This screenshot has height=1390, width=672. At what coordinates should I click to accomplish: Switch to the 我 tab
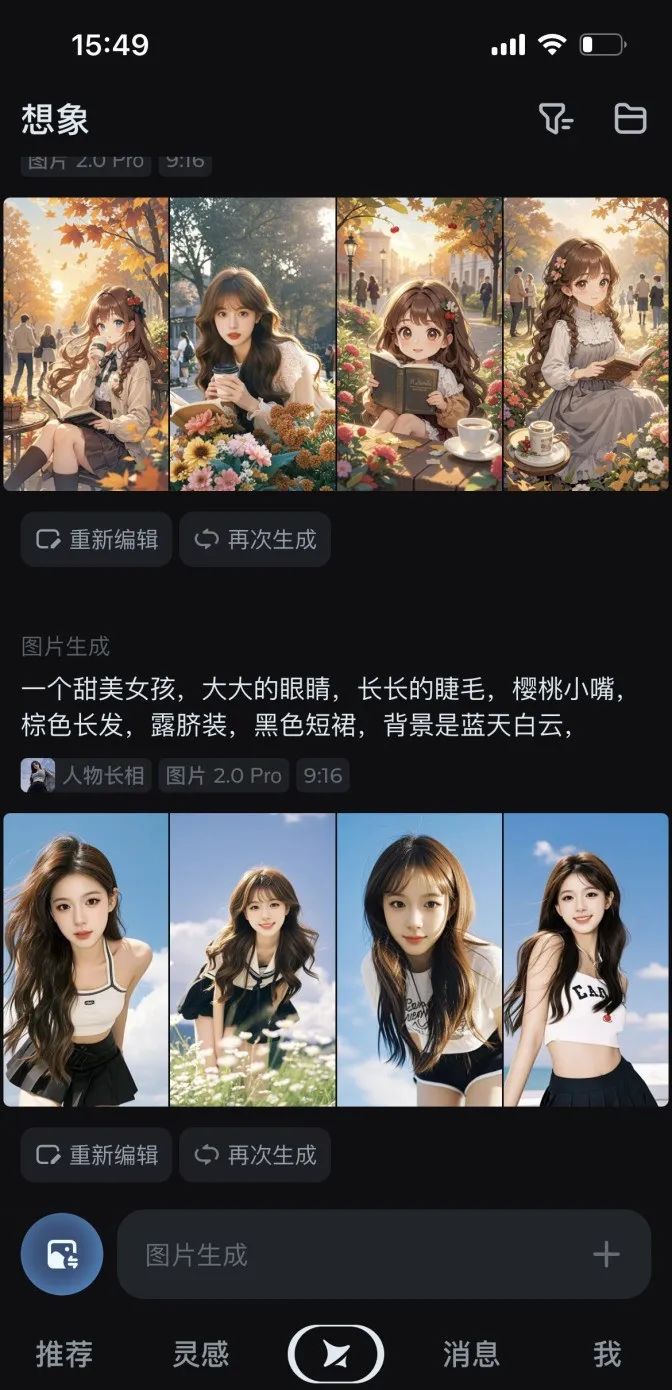607,1354
